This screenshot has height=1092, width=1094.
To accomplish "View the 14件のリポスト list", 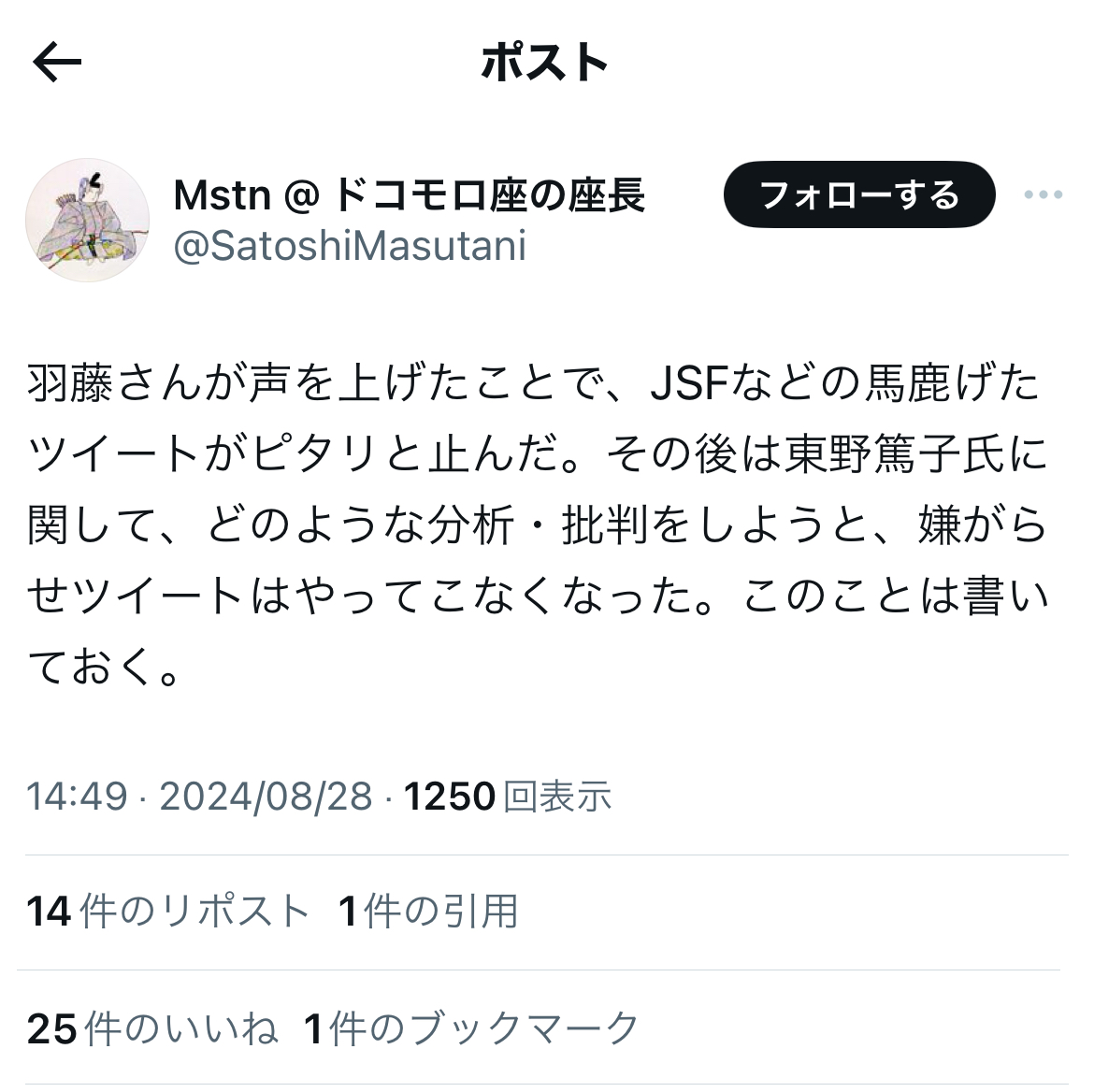I will tap(168, 911).
